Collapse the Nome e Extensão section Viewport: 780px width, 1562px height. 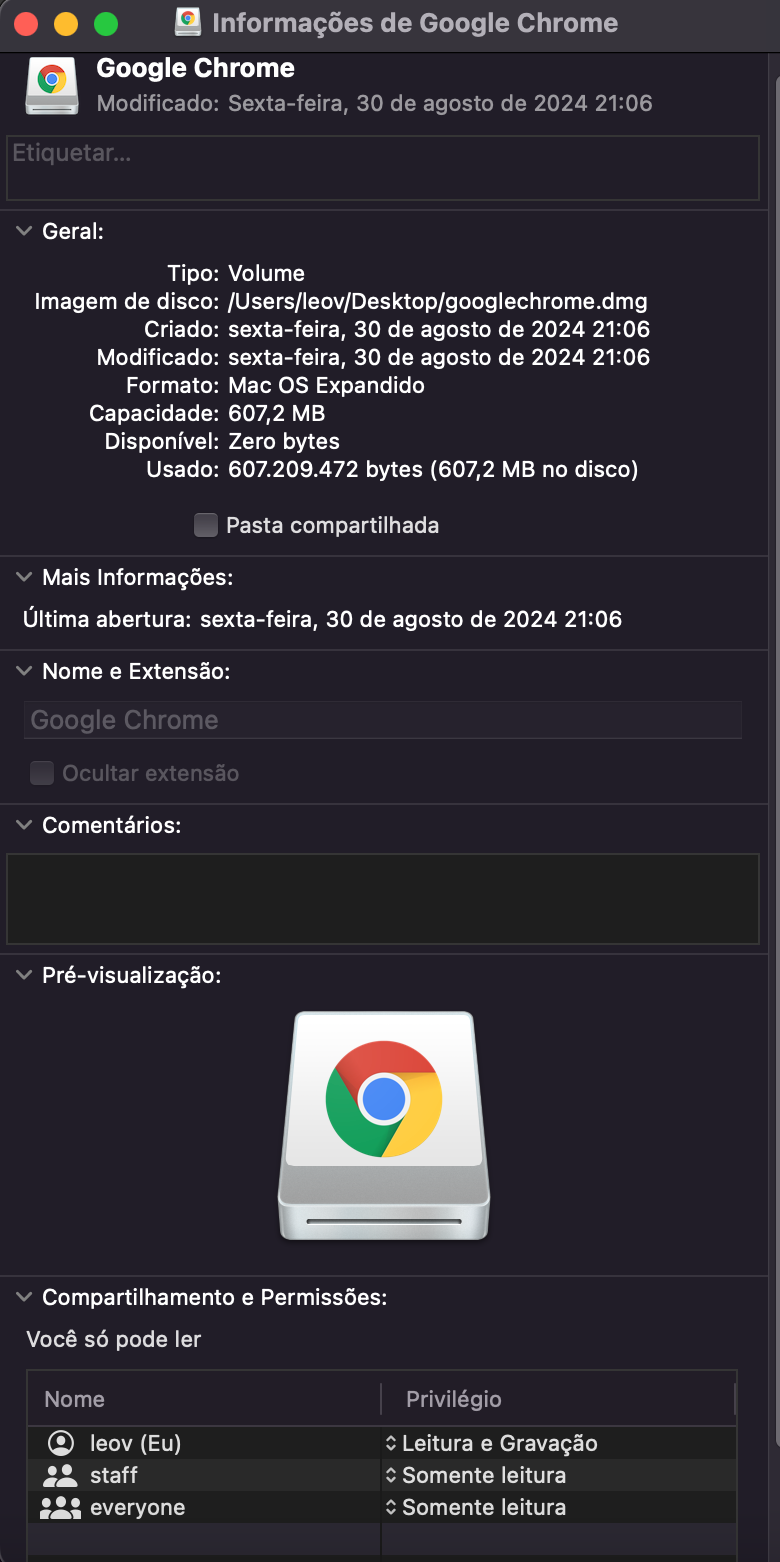click(x=24, y=671)
